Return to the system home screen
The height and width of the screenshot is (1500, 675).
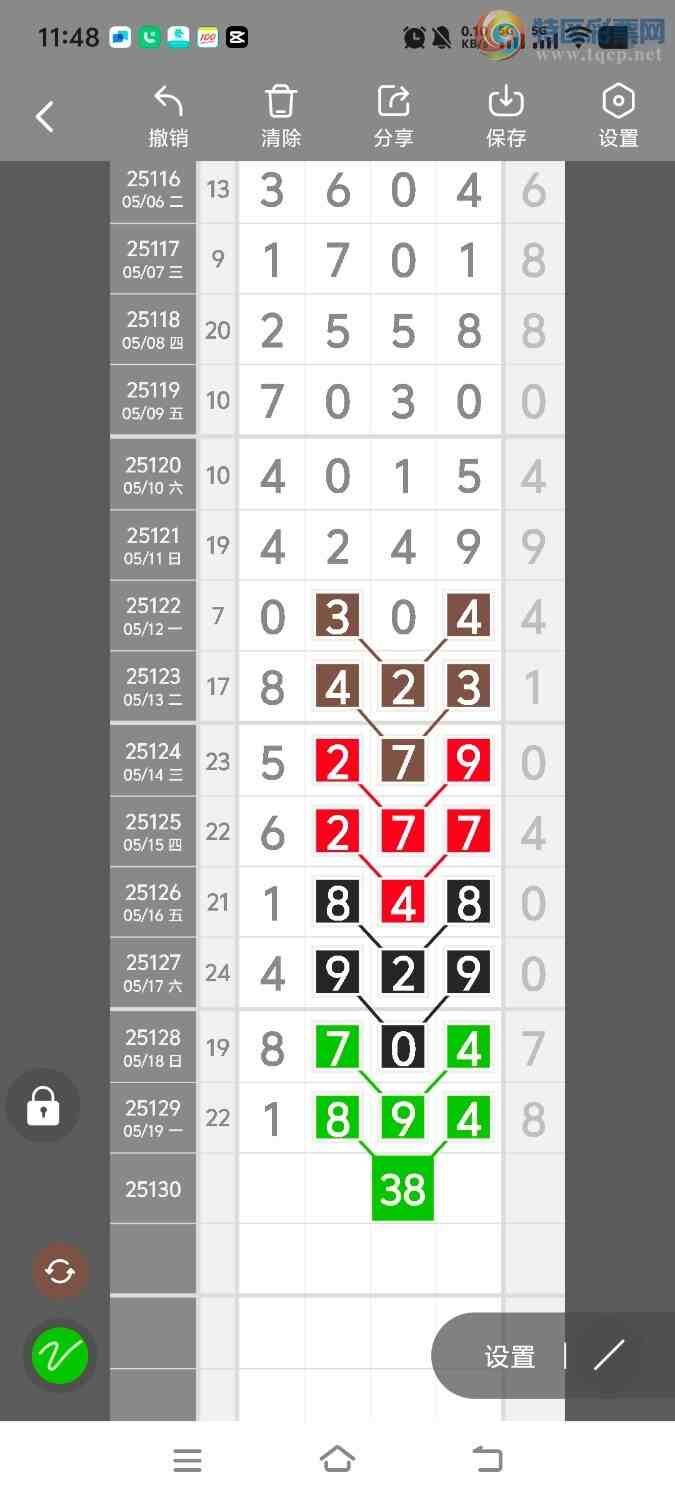tap(337, 1460)
